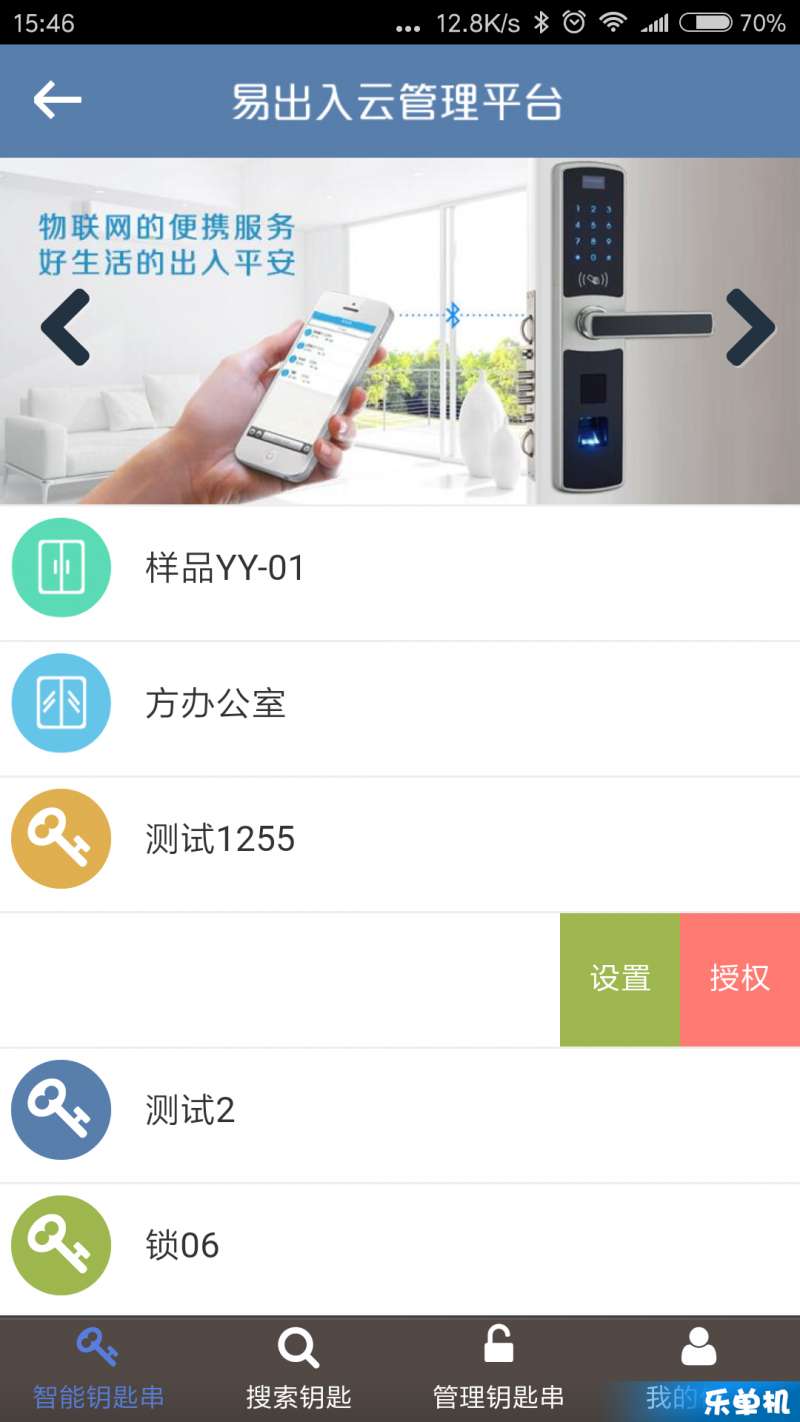The image size is (800, 1422).
Task: Show the previous banner slide
Action: [66, 327]
